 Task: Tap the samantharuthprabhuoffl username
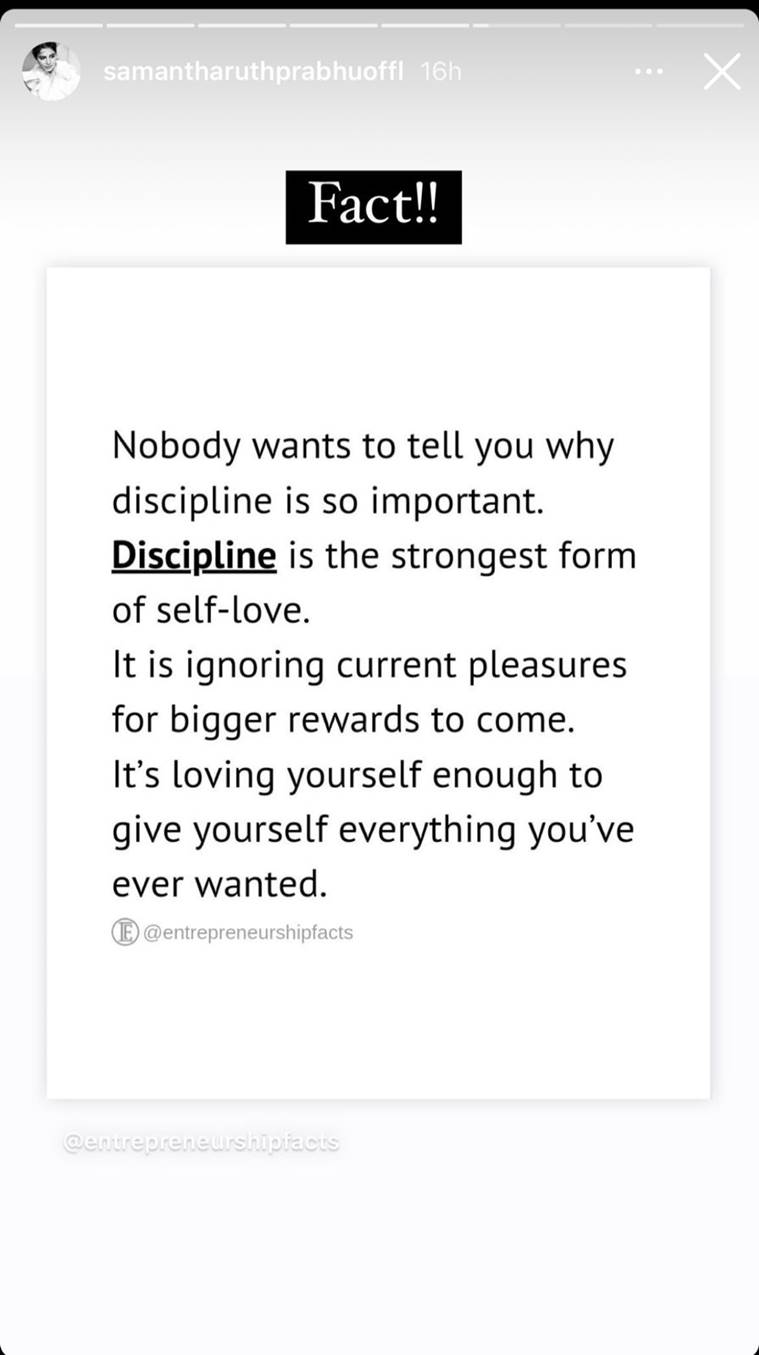(x=254, y=73)
